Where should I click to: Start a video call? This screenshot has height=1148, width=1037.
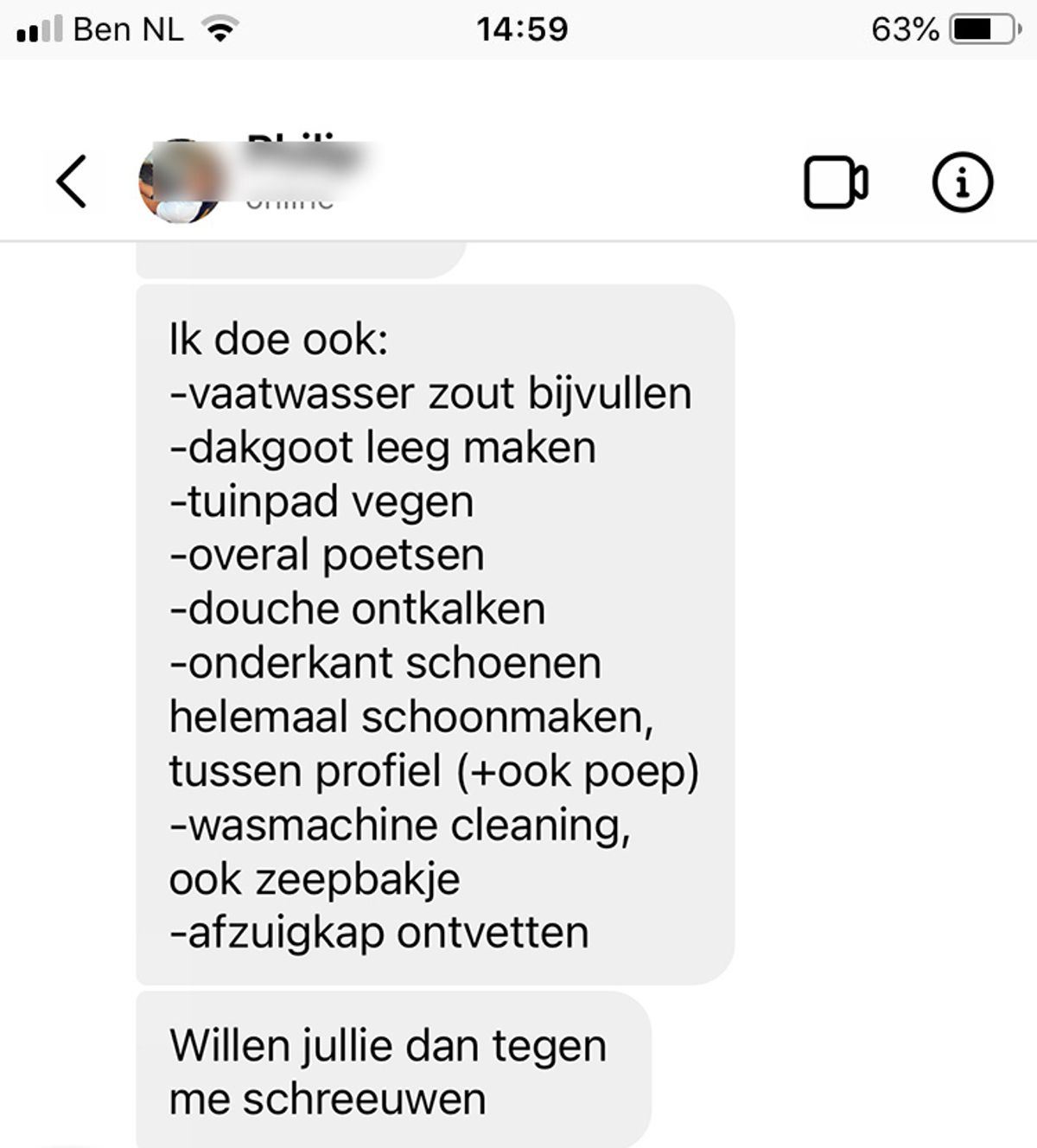pos(835,182)
